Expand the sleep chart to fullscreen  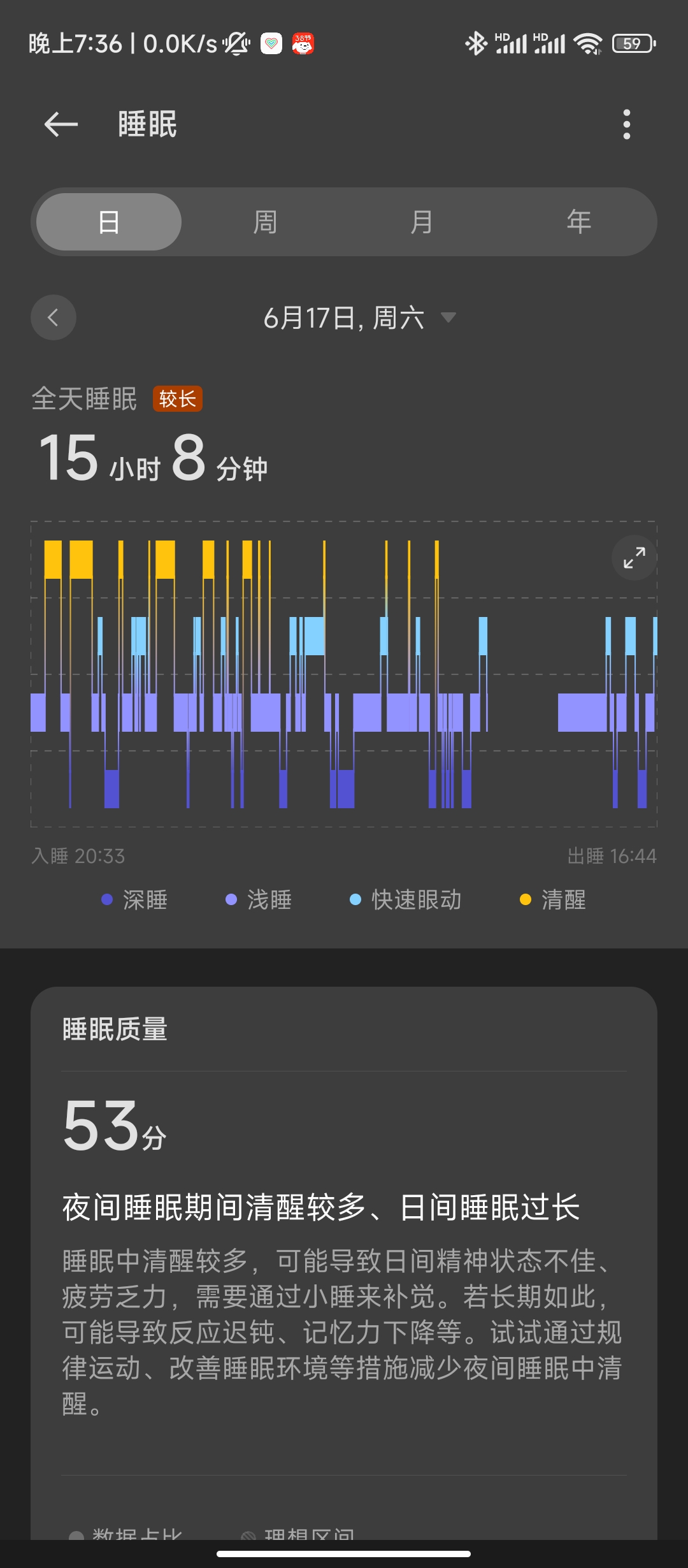pos(634,558)
